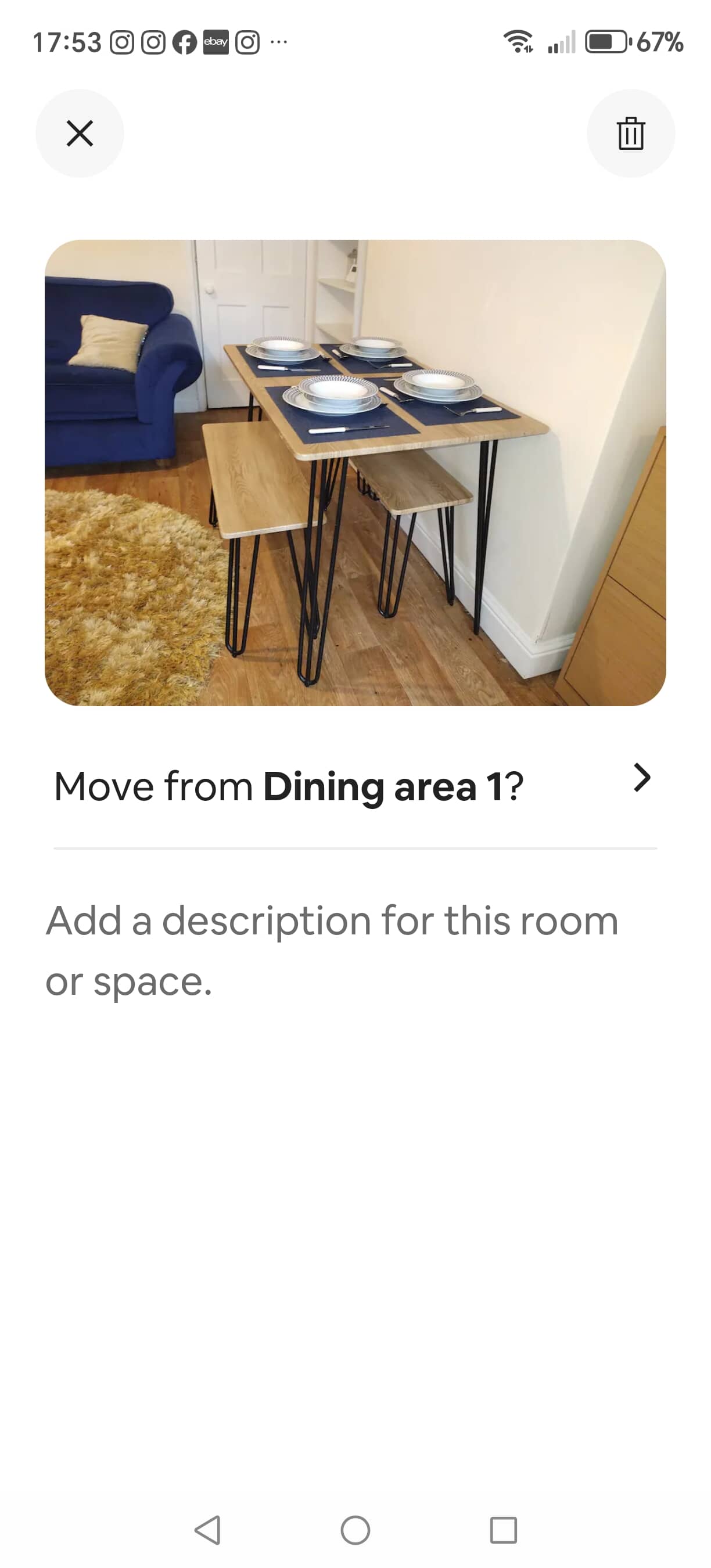The width and height of the screenshot is (711, 1568).
Task: Open the dining table photo
Action: (355, 473)
